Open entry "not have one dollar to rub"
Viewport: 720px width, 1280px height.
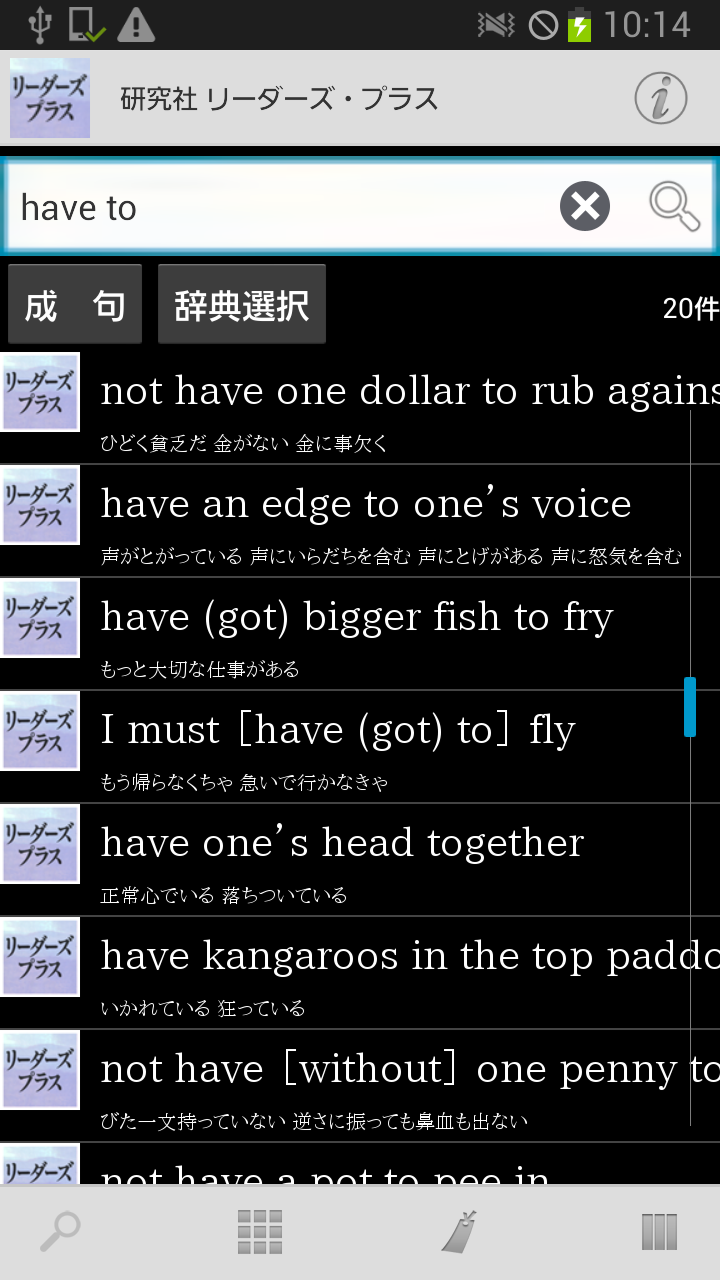coord(360,408)
